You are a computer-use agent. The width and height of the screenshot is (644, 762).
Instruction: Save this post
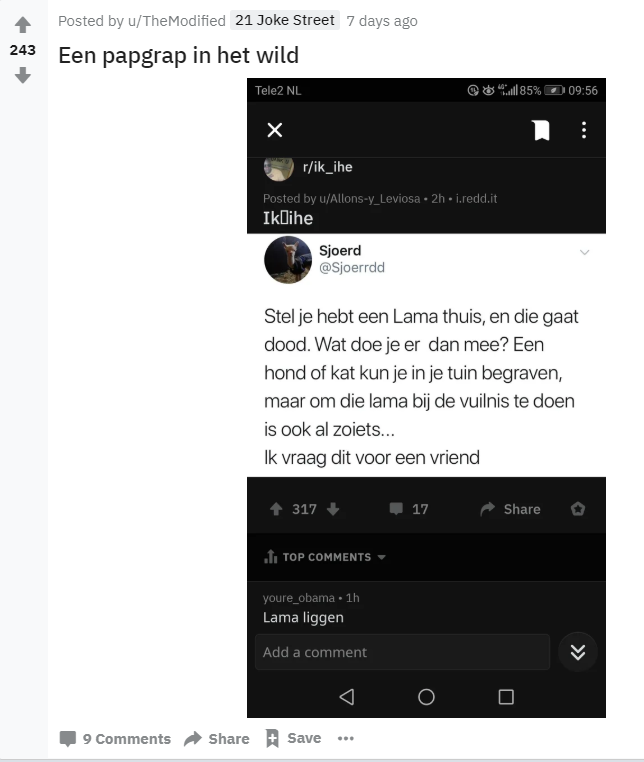[x=293, y=739]
